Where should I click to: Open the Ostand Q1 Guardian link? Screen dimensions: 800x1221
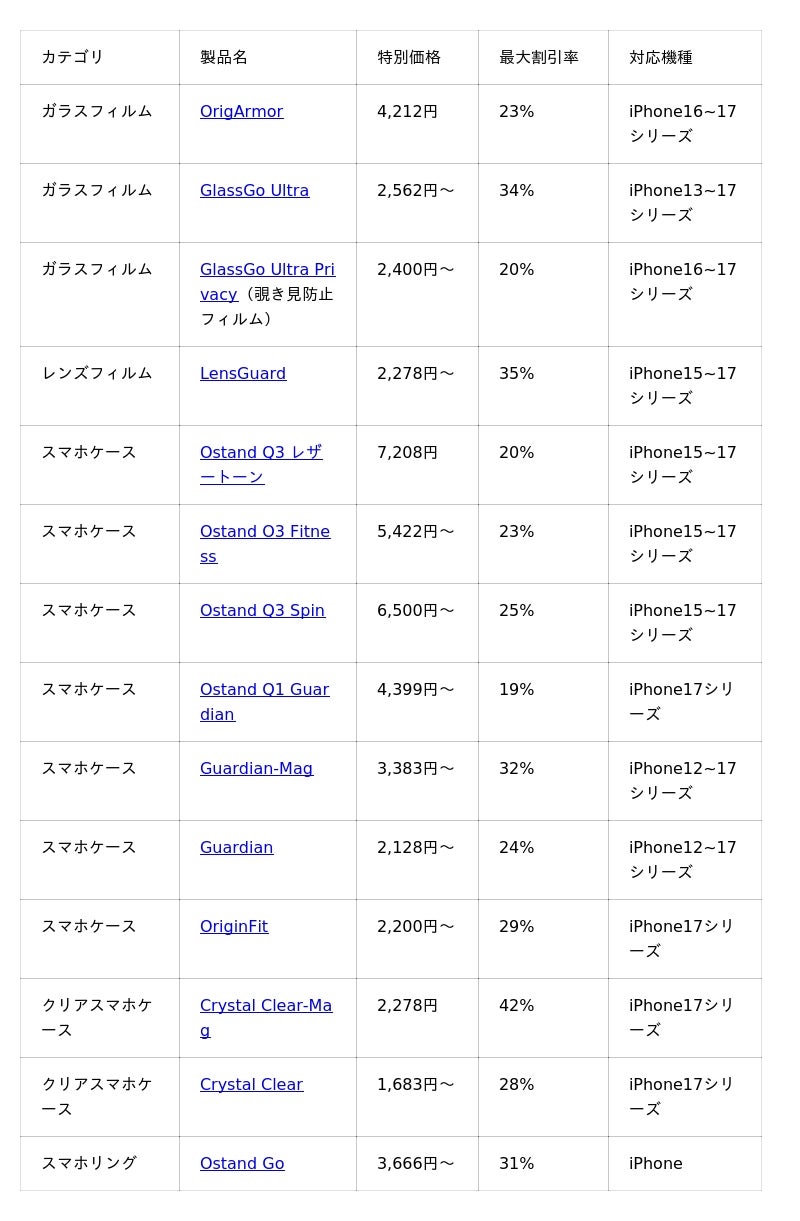tap(264, 690)
